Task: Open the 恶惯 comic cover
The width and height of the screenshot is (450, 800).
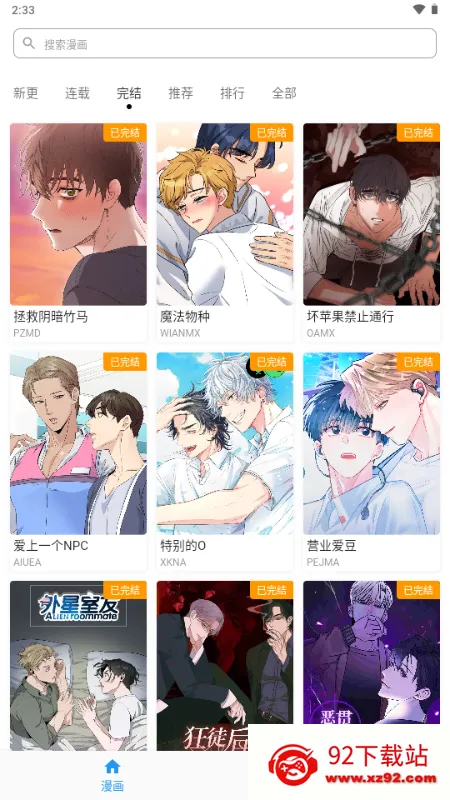Action: click(x=371, y=652)
